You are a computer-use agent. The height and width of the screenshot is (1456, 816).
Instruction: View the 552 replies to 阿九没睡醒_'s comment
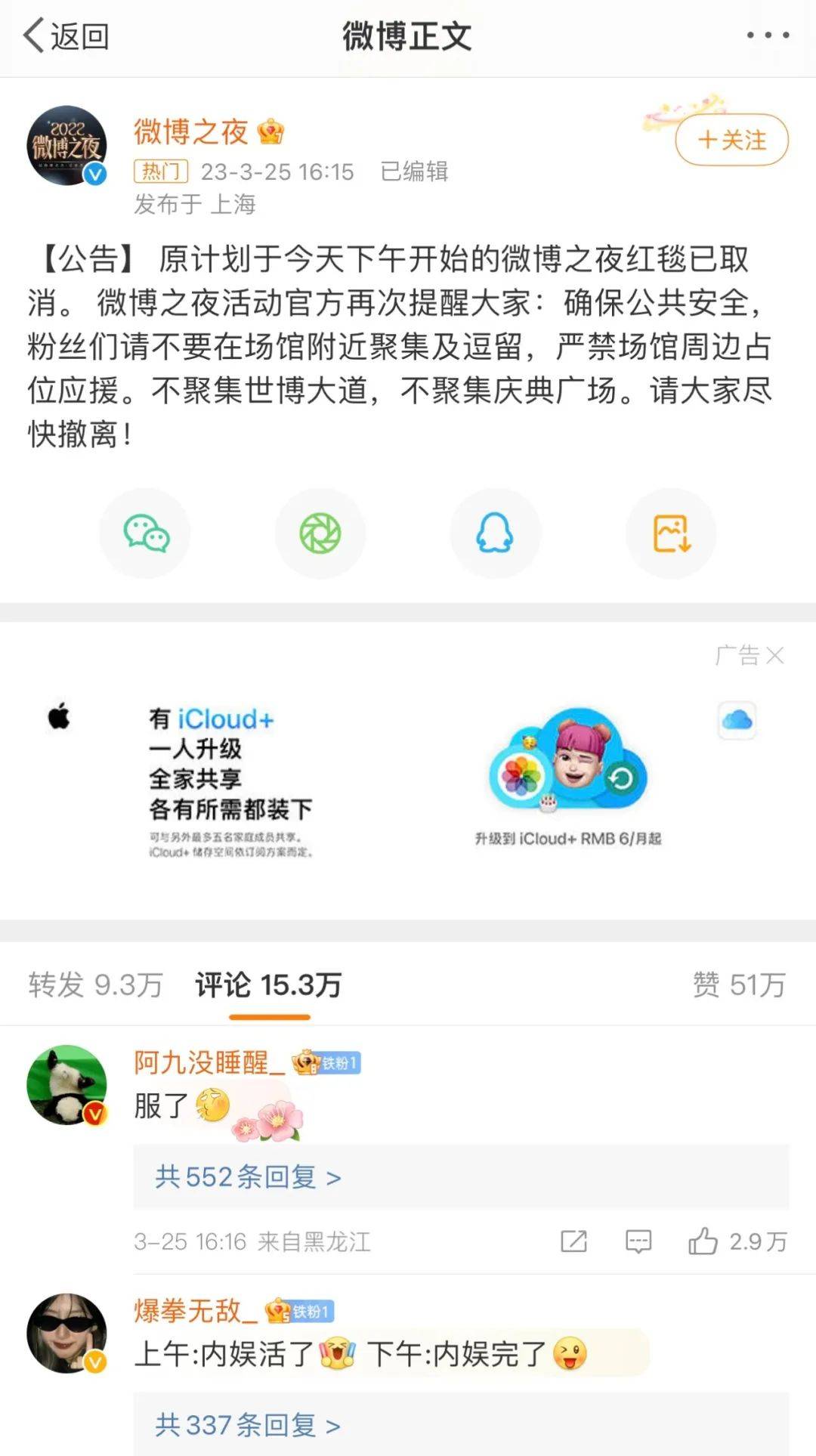[248, 1177]
